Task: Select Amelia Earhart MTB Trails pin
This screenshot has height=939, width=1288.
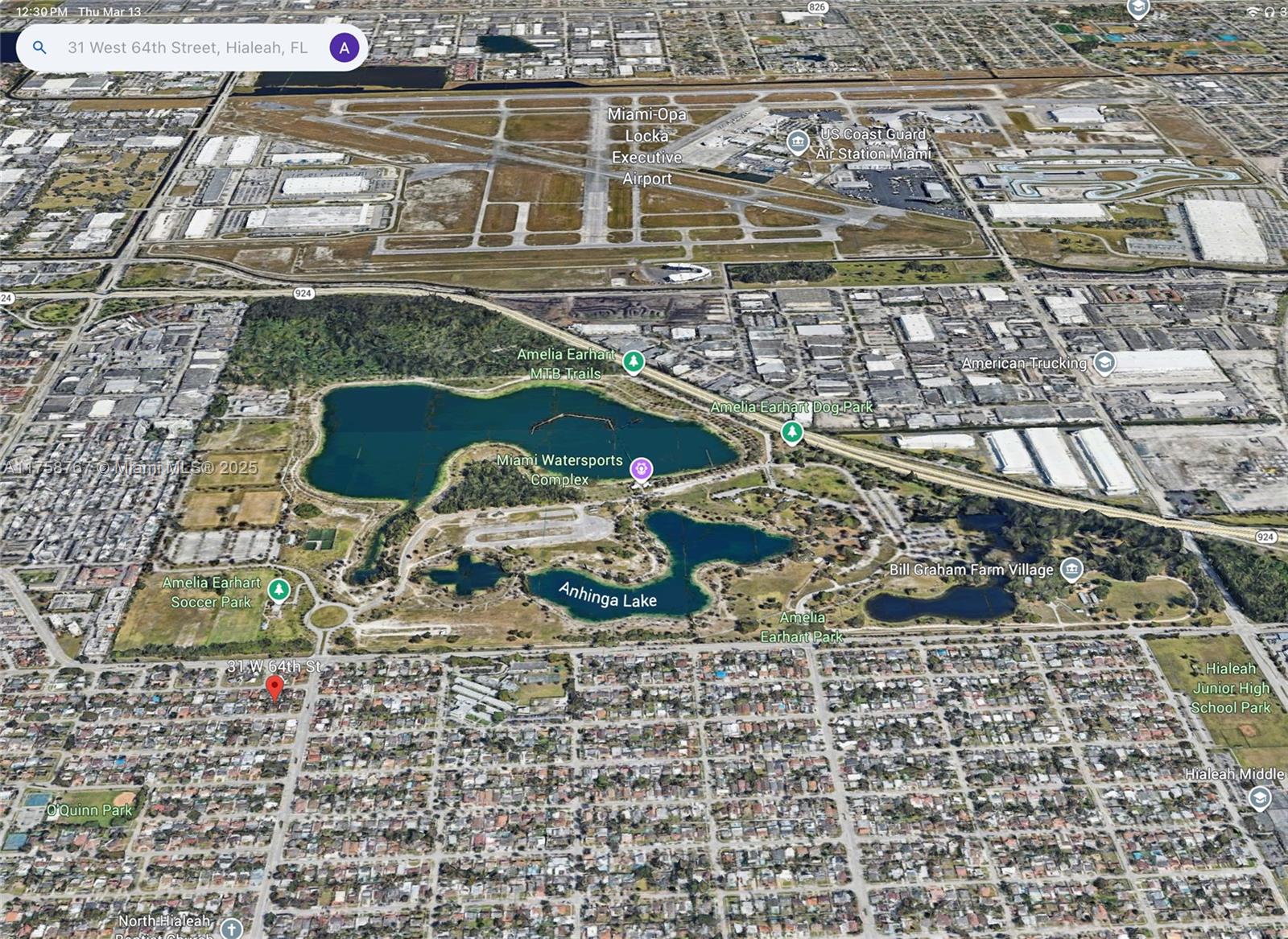Action: point(634,362)
